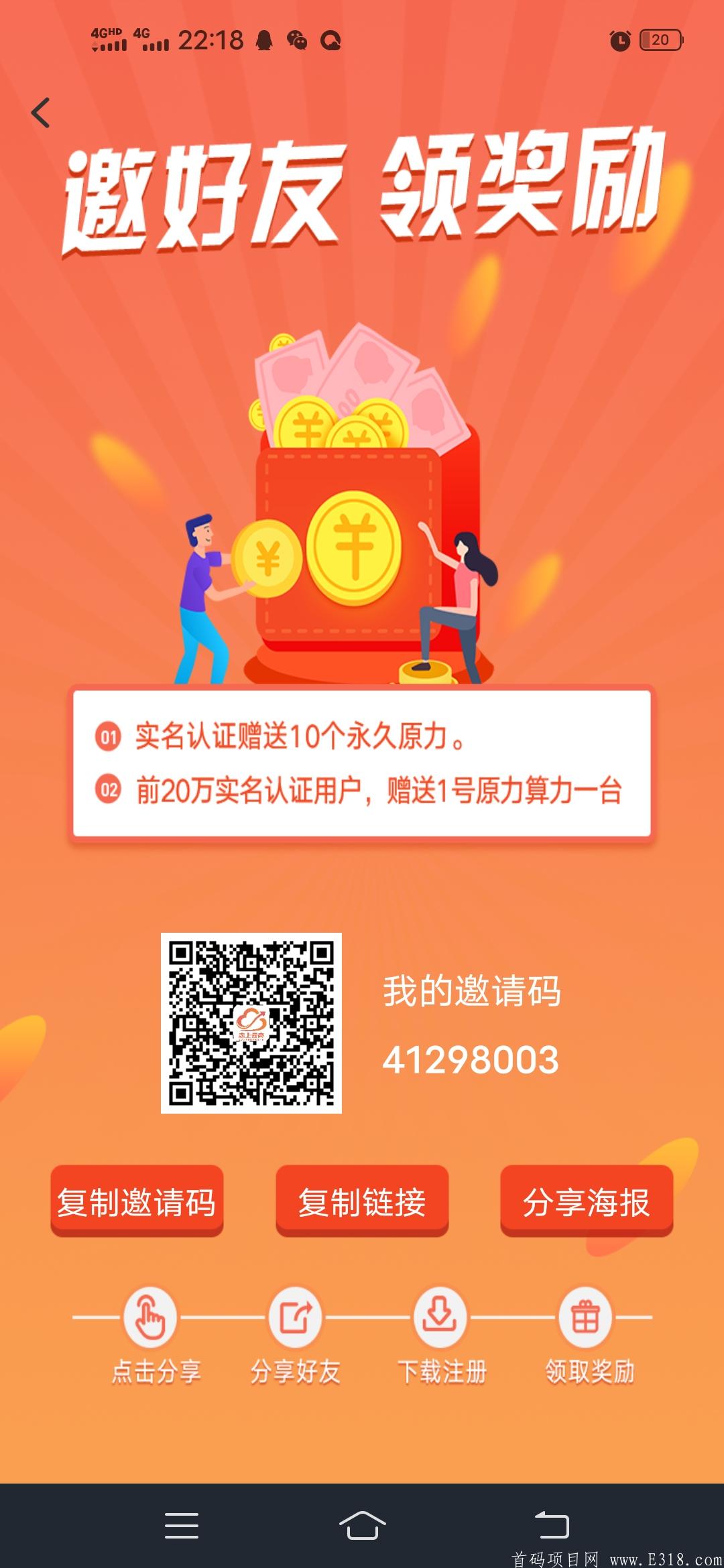This screenshot has width=724, height=1568.
Task: Tap the back arrow at top left
Action: (x=42, y=114)
